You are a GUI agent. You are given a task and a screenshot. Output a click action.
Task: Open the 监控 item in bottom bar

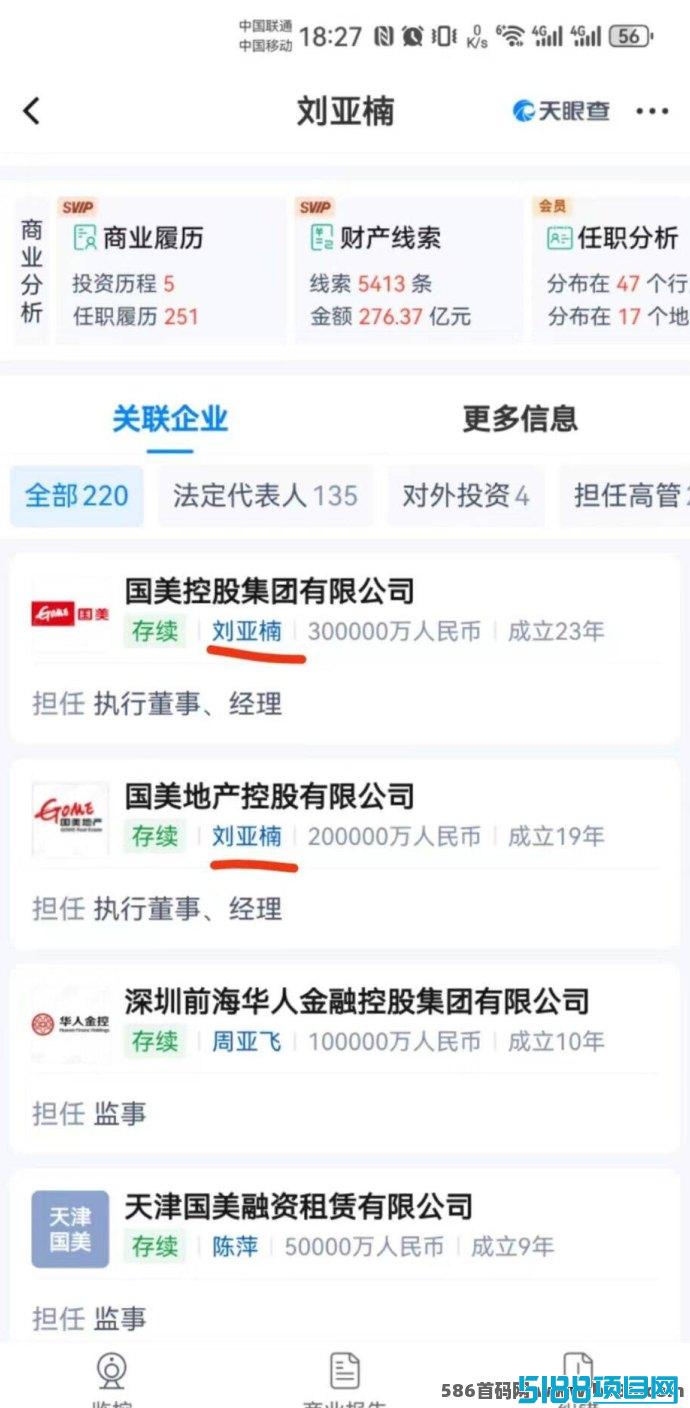click(x=111, y=1380)
